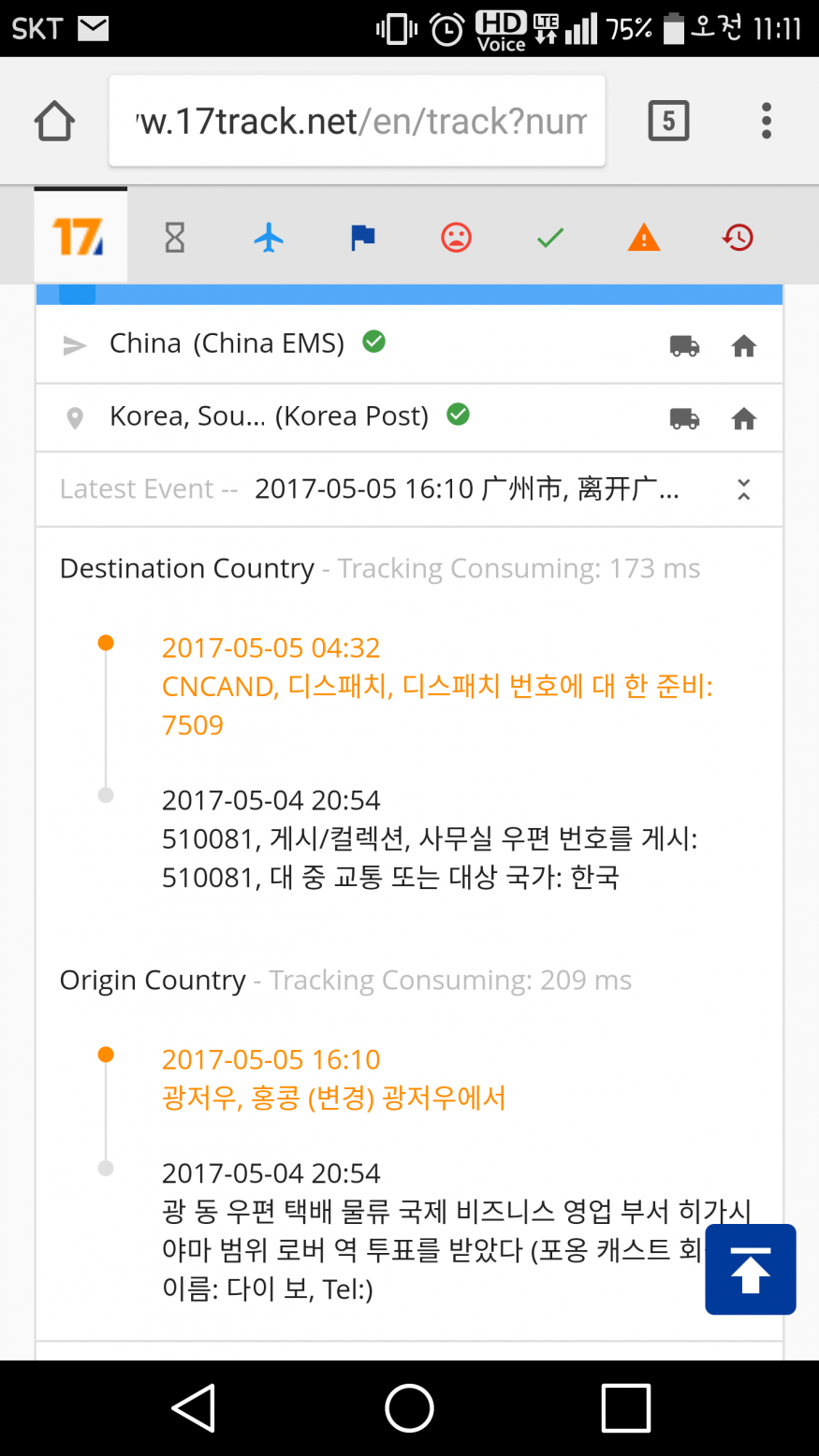
Task: Show the flag pick-up status tab
Action: click(x=362, y=238)
